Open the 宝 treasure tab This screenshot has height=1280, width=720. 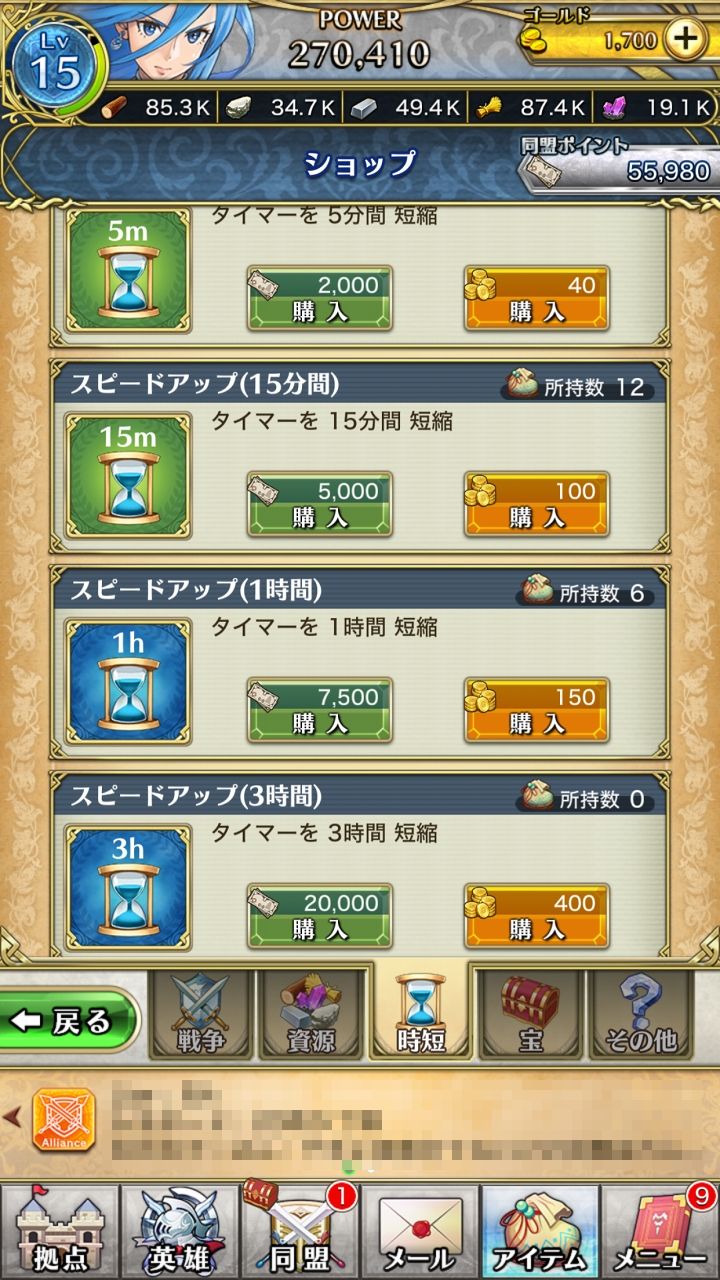pos(530,1015)
